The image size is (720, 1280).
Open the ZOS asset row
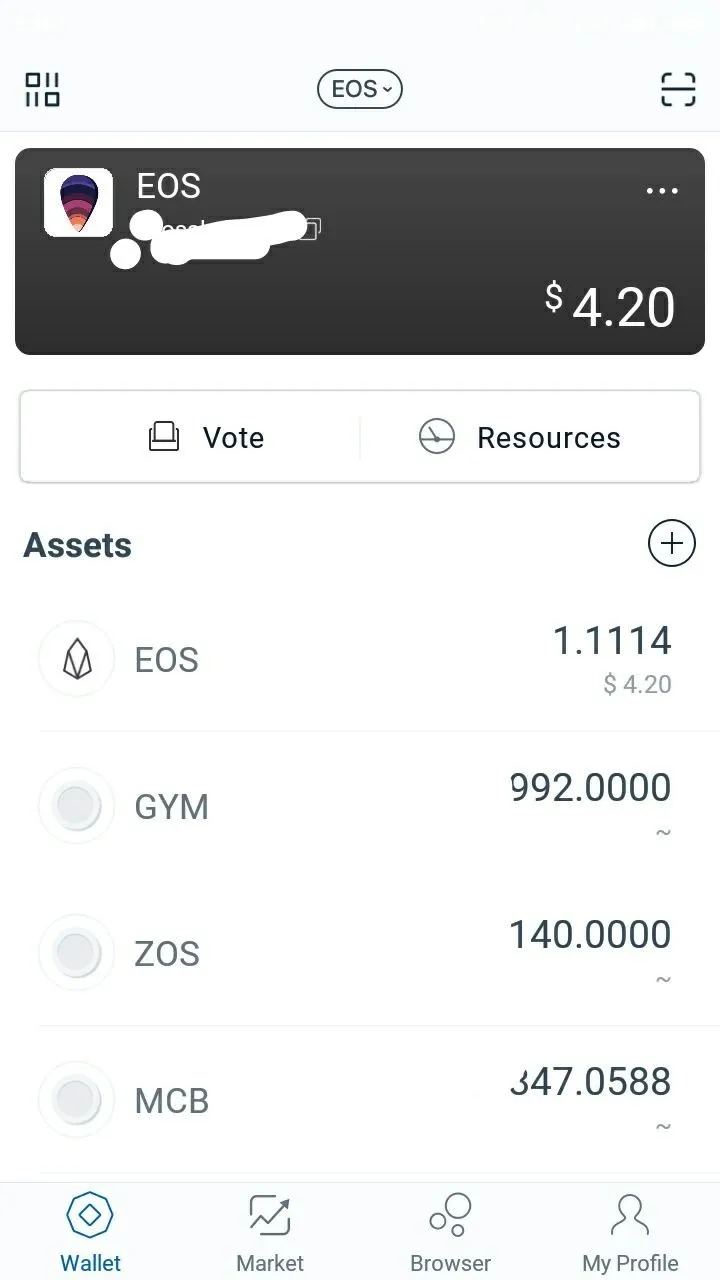(x=360, y=953)
